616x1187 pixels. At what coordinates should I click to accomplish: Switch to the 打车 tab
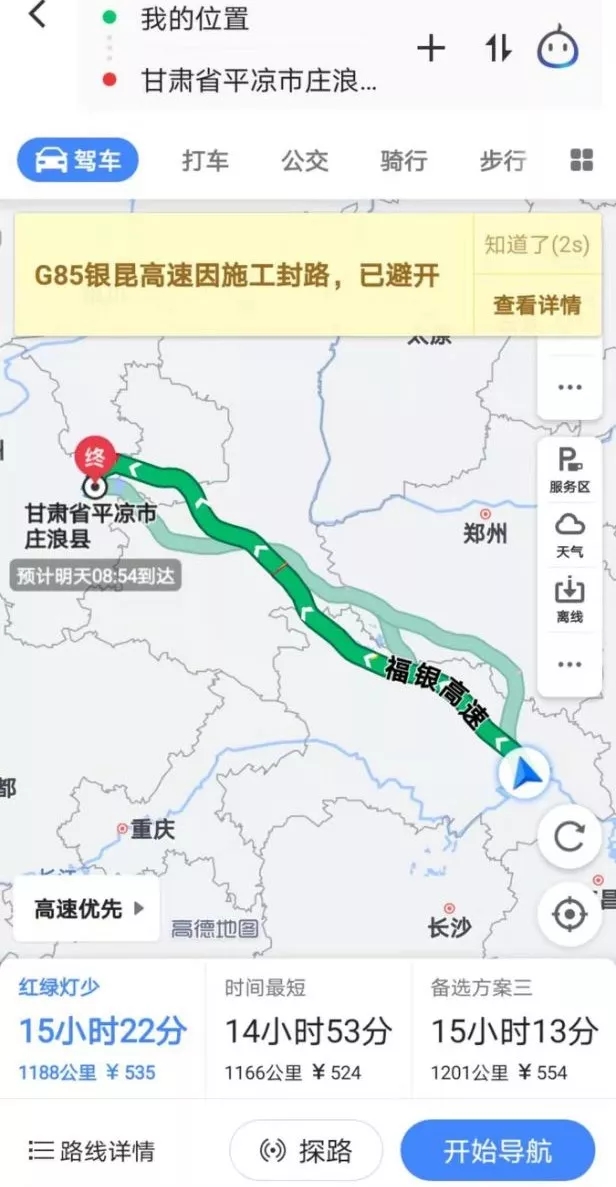(x=205, y=160)
